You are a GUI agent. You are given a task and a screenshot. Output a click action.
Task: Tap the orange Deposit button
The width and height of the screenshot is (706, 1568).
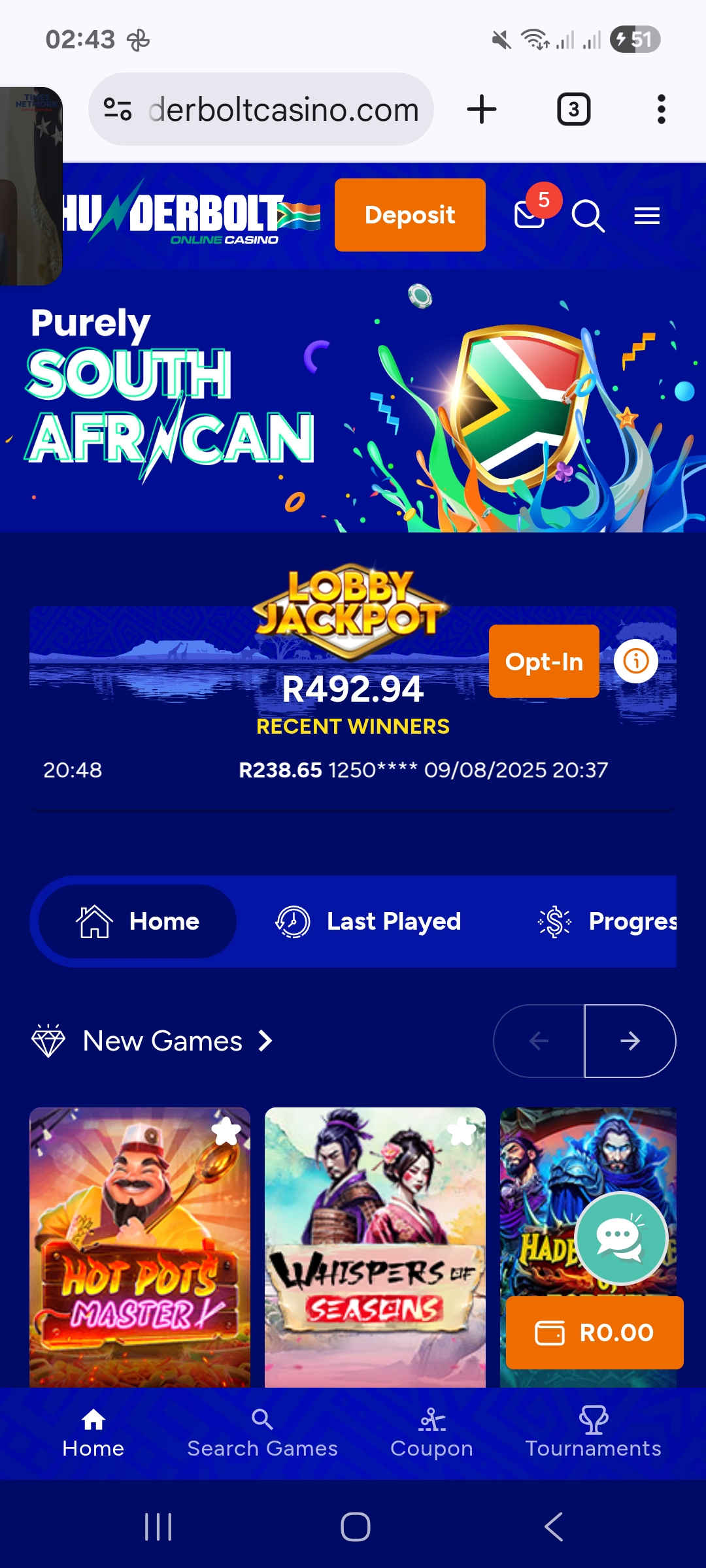(x=410, y=215)
